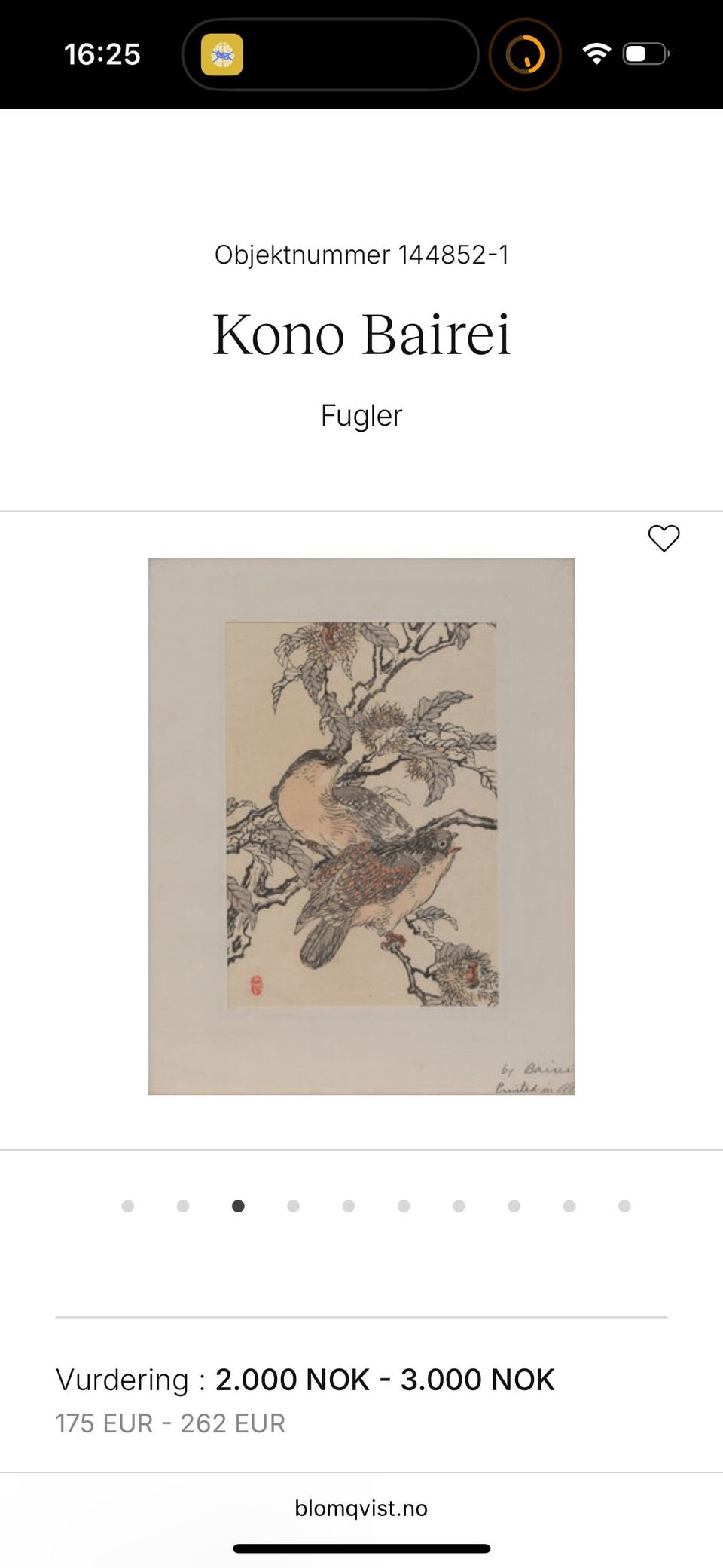Select the last carousel dot
The width and height of the screenshot is (723, 1568).
point(623,1206)
